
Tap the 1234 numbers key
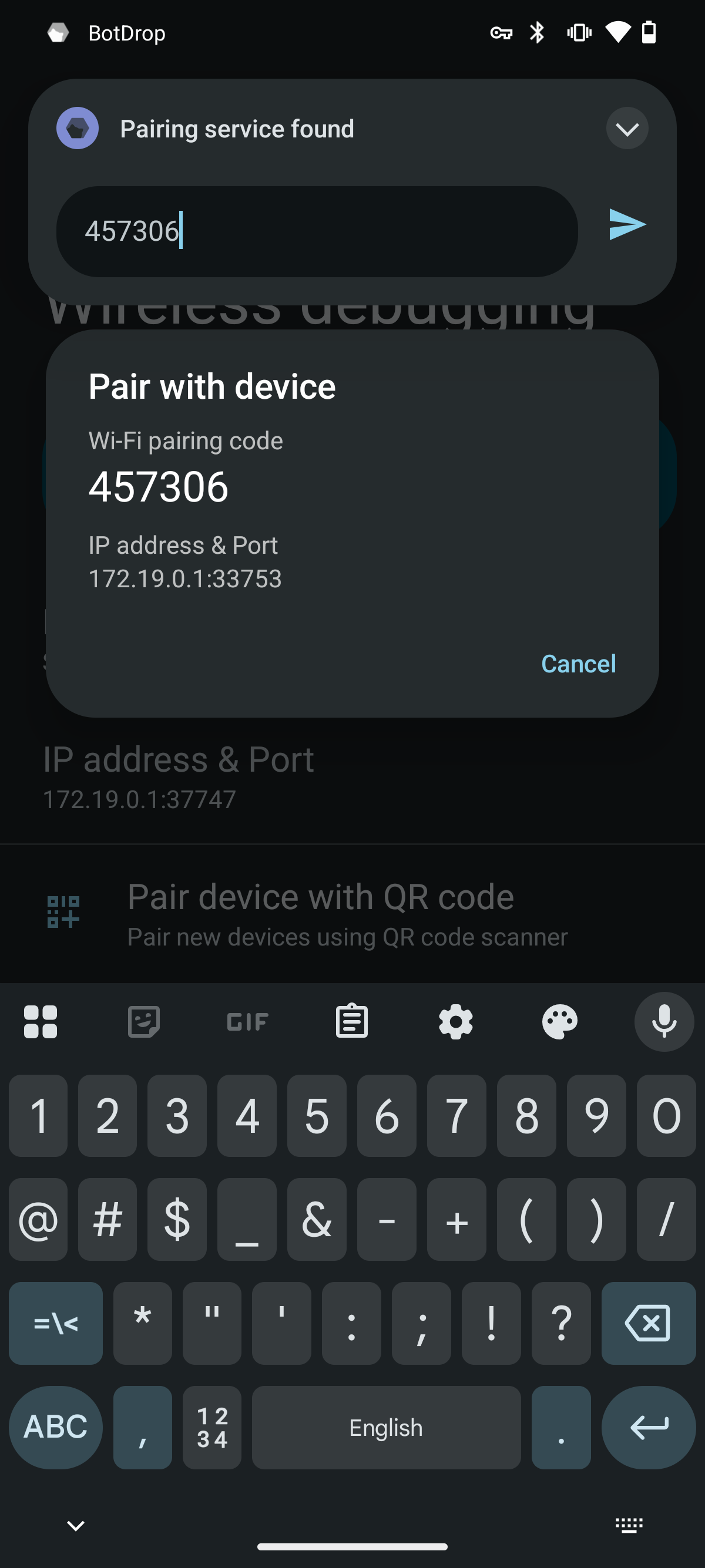[211, 1428]
